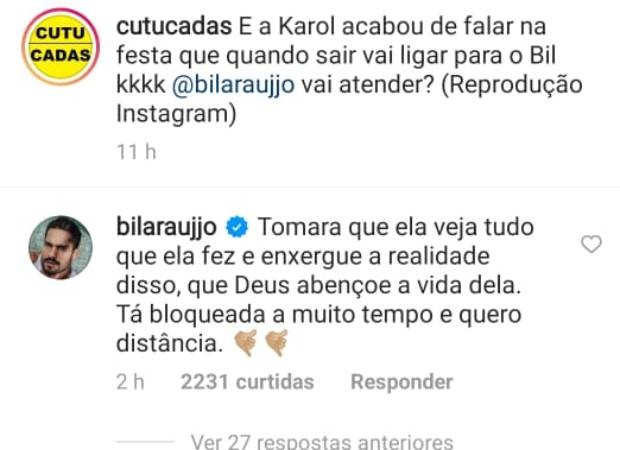Viewport: 620px width, 450px height.
Task: Expand Ver 27 respostas anteriores
Action: (320, 441)
